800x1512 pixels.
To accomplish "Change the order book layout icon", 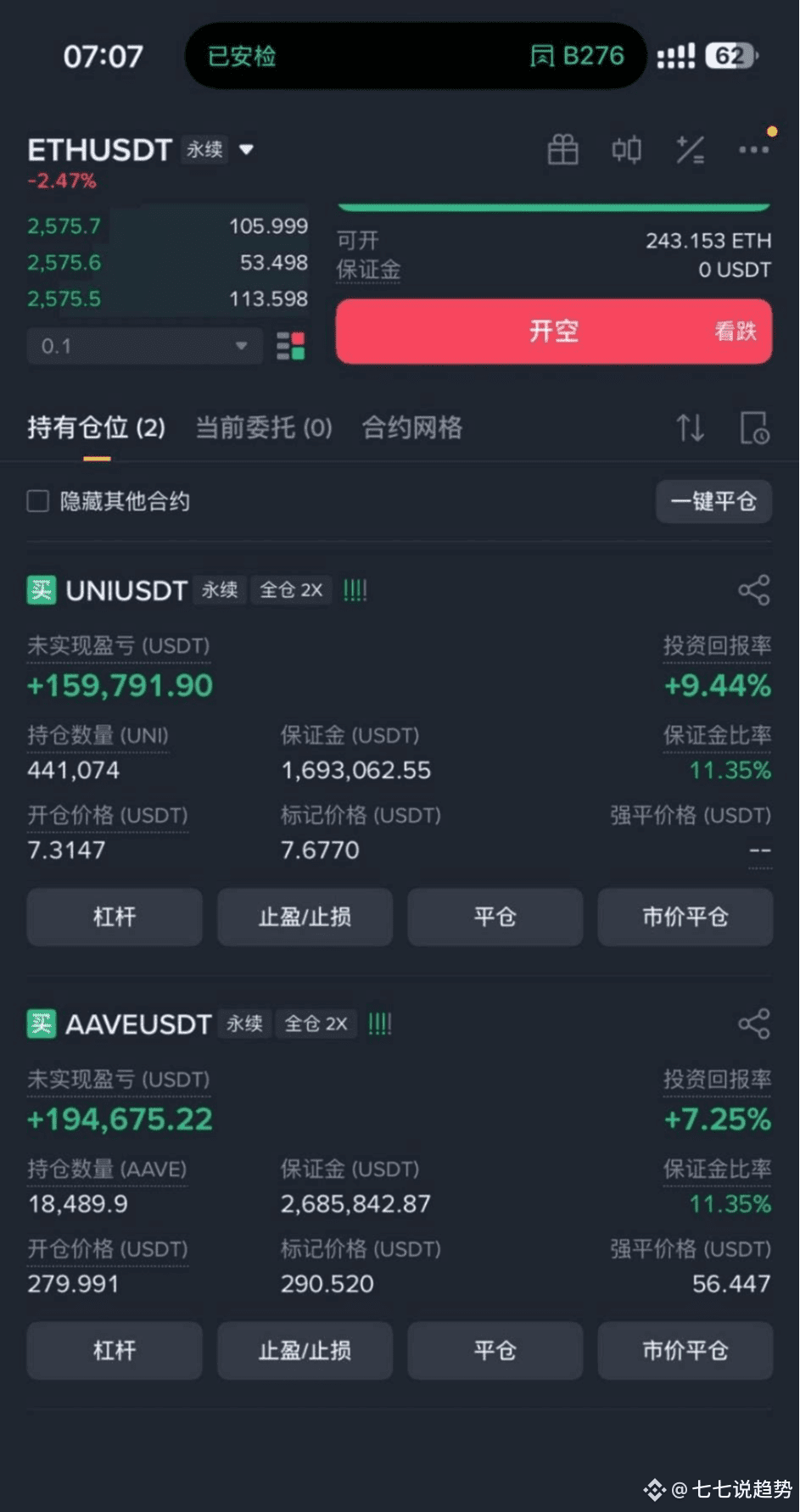I will coord(290,346).
